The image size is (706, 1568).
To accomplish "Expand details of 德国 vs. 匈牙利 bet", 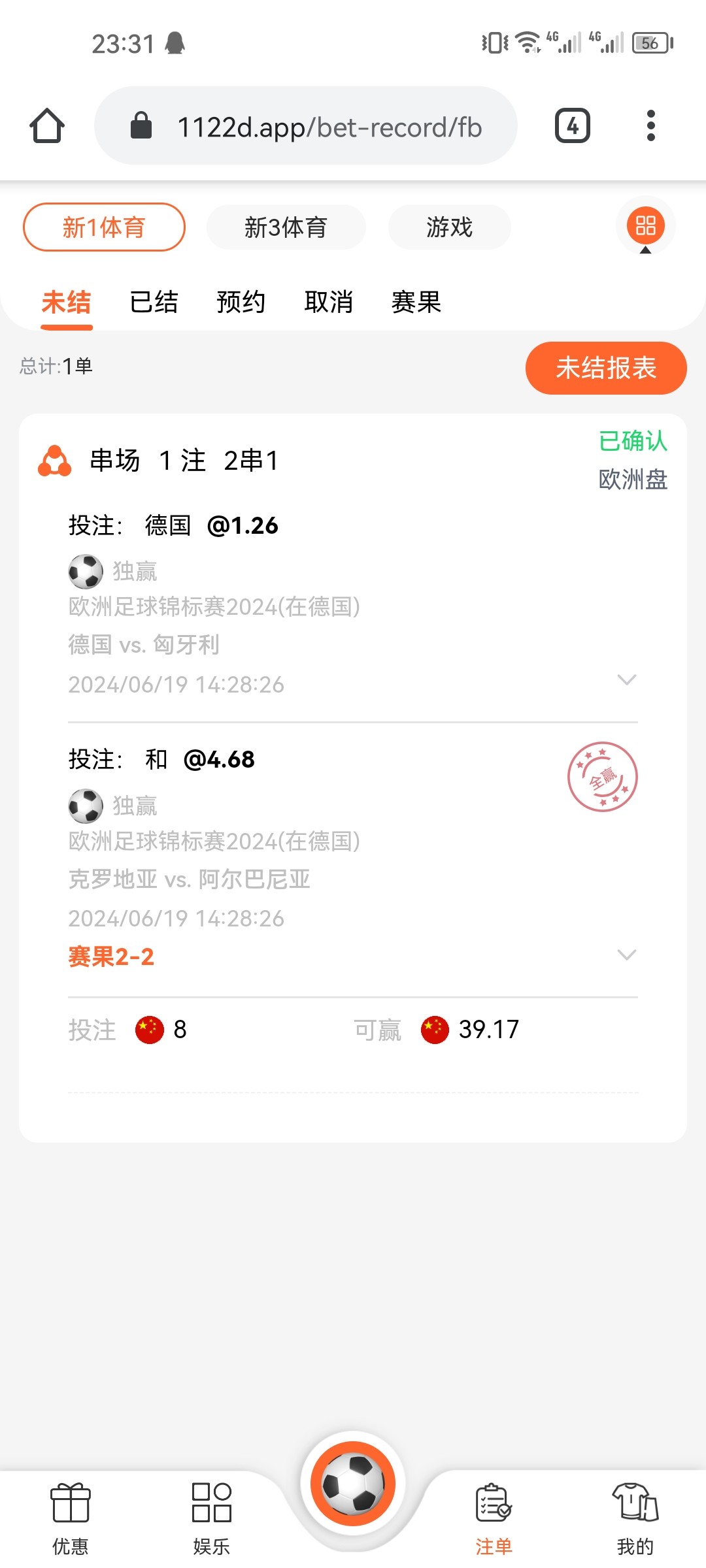I will [x=627, y=680].
